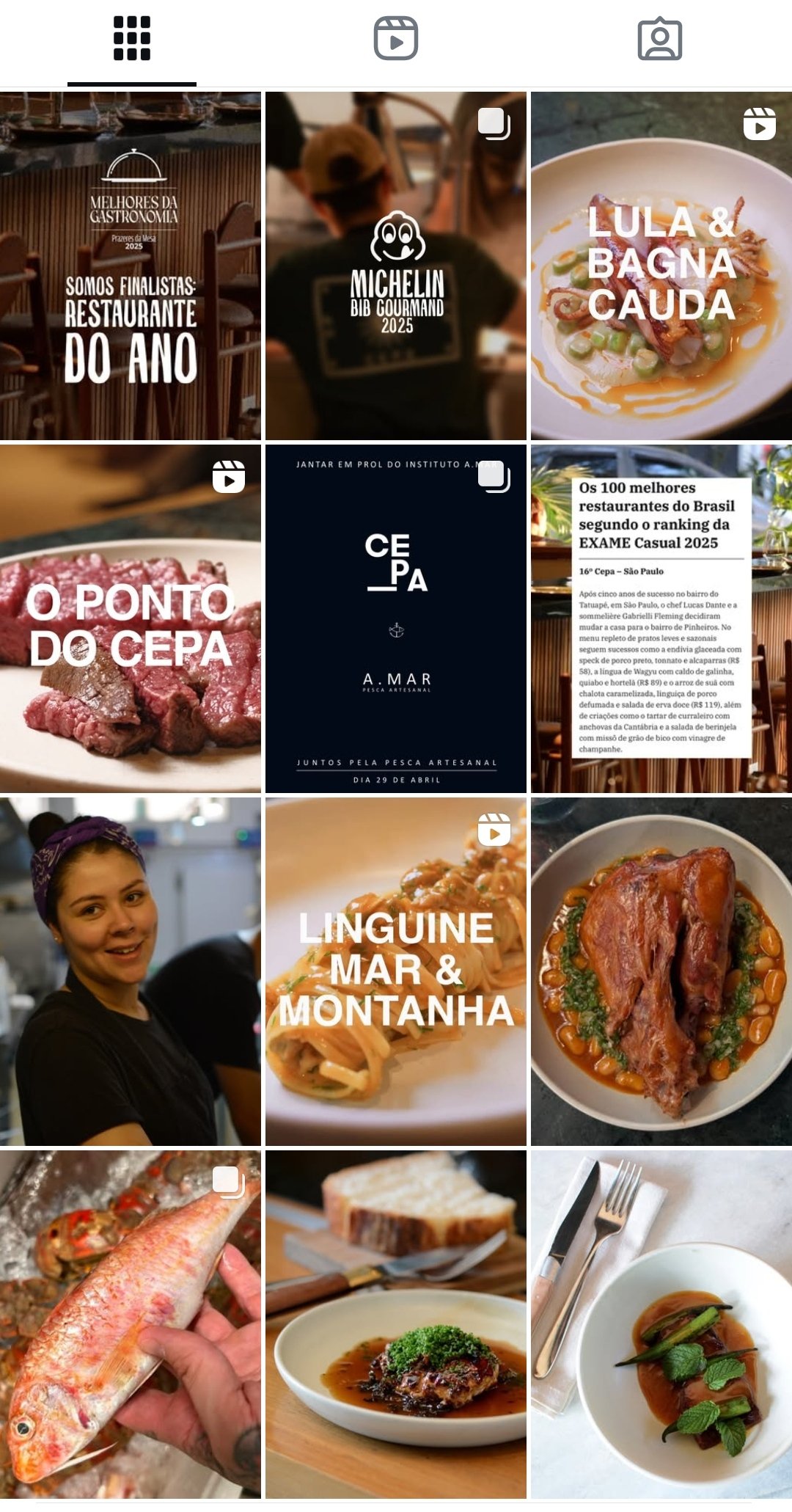Open the EXAME Casual 2025 ranking post

pos(661,618)
